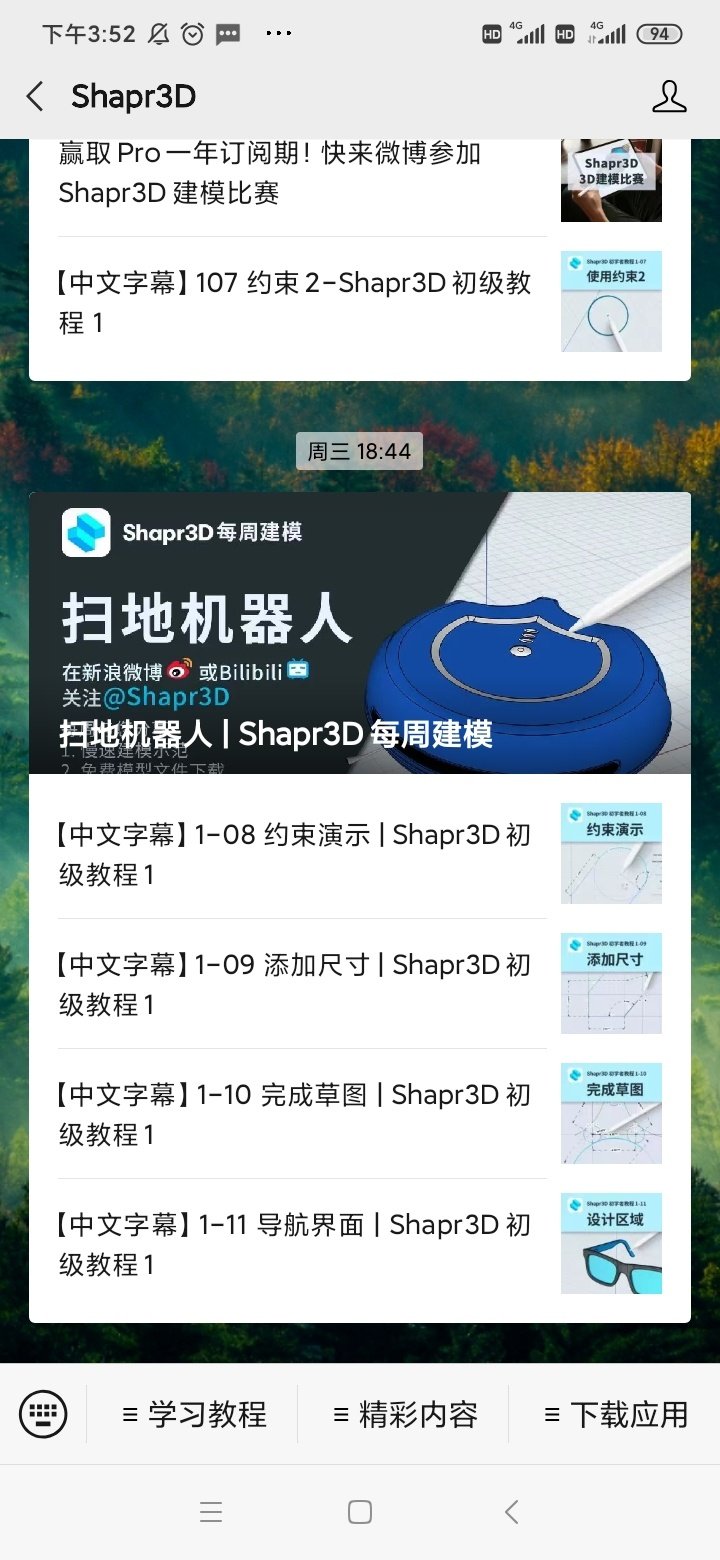
Task: Open the 1-11 导航界面 tutorial
Action: click(x=300, y=1244)
